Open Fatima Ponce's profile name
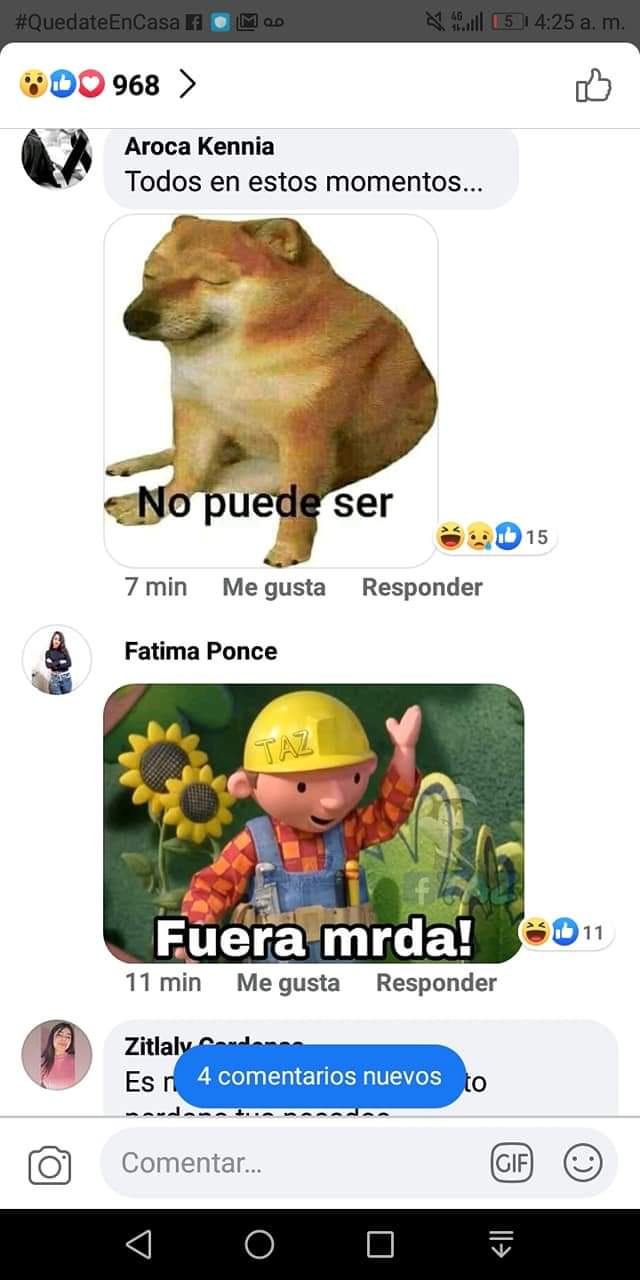This screenshot has height=1280, width=640. [x=200, y=651]
